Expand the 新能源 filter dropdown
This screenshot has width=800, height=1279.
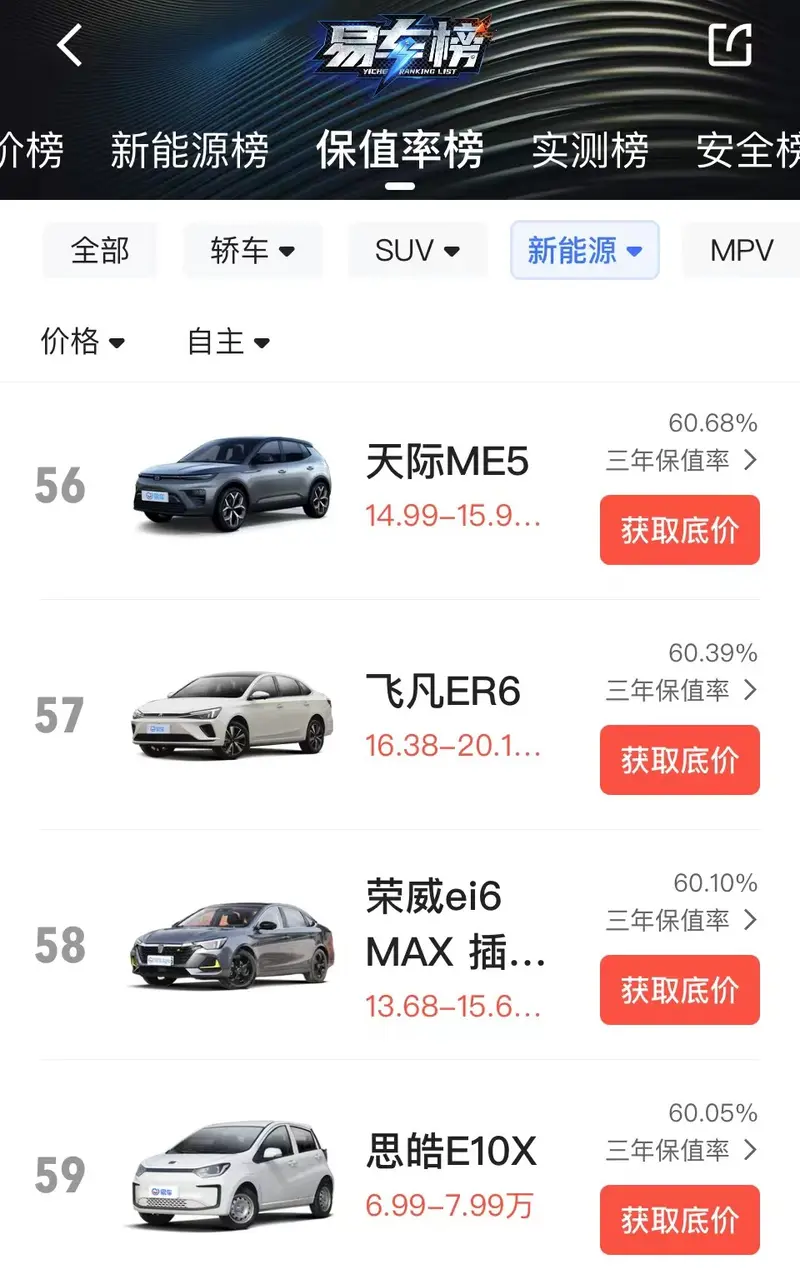coord(584,250)
